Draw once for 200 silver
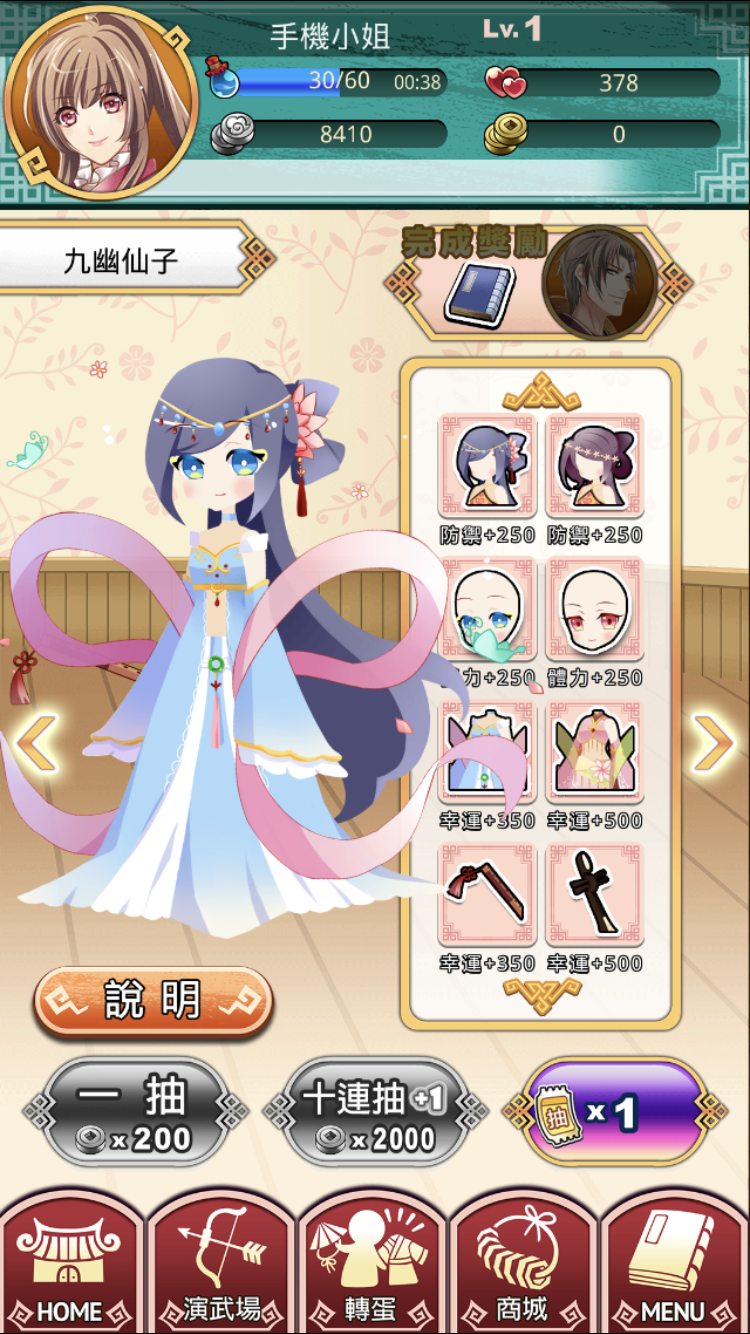This screenshot has height=1334, width=750. (x=136, y=1112)
